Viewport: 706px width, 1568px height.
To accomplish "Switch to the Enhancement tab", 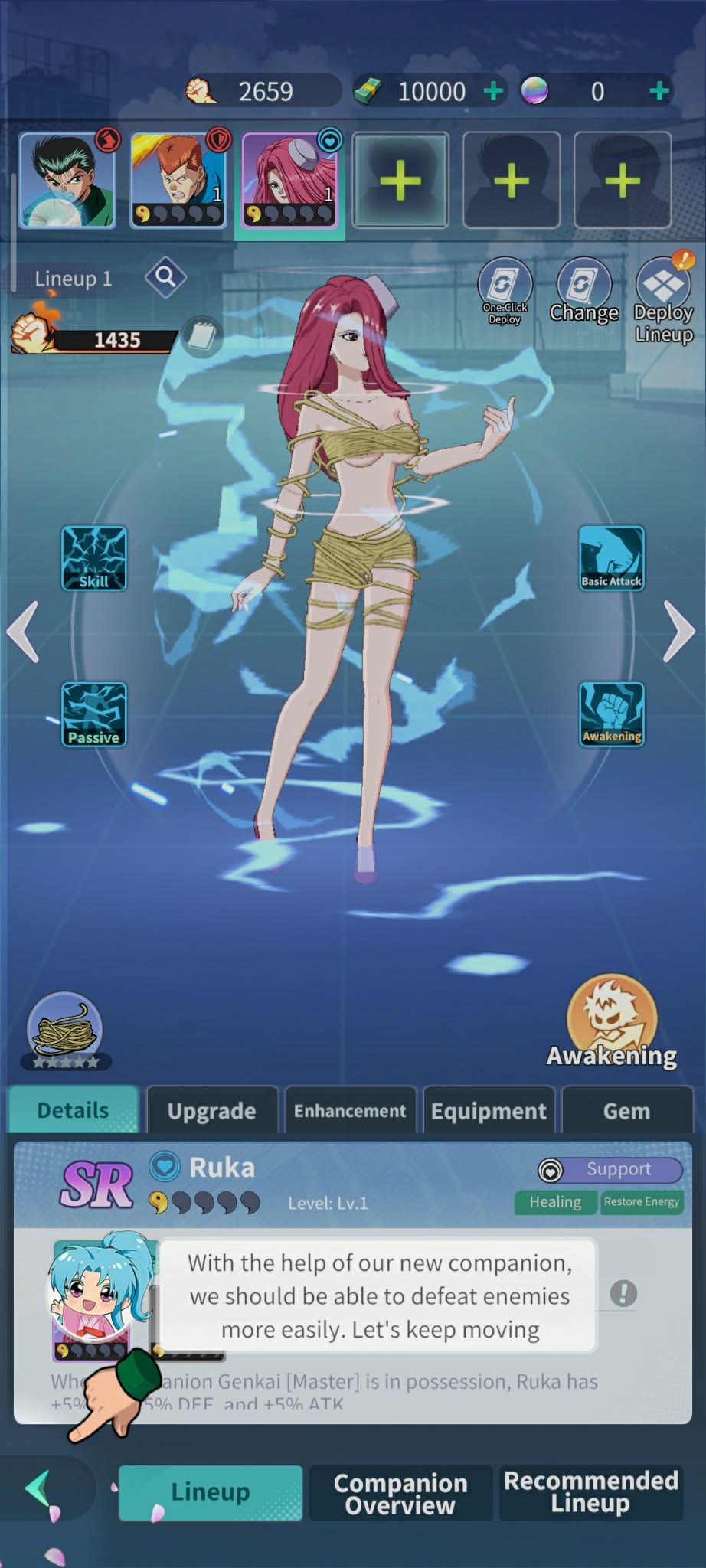I will click(x=350, y=1110).
